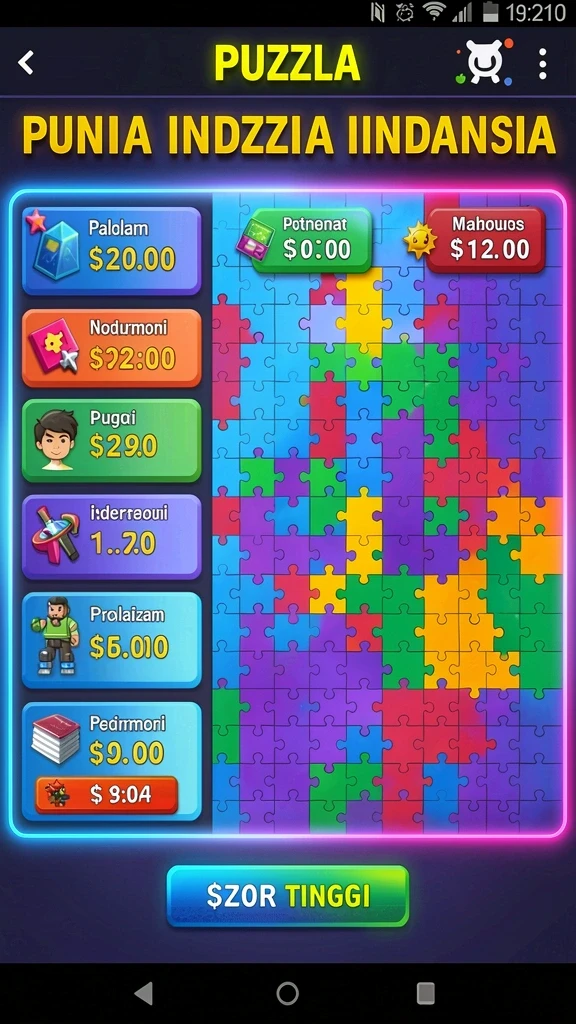
Task: Tap the red Mahouios $12.00 button
Action: 486,240
